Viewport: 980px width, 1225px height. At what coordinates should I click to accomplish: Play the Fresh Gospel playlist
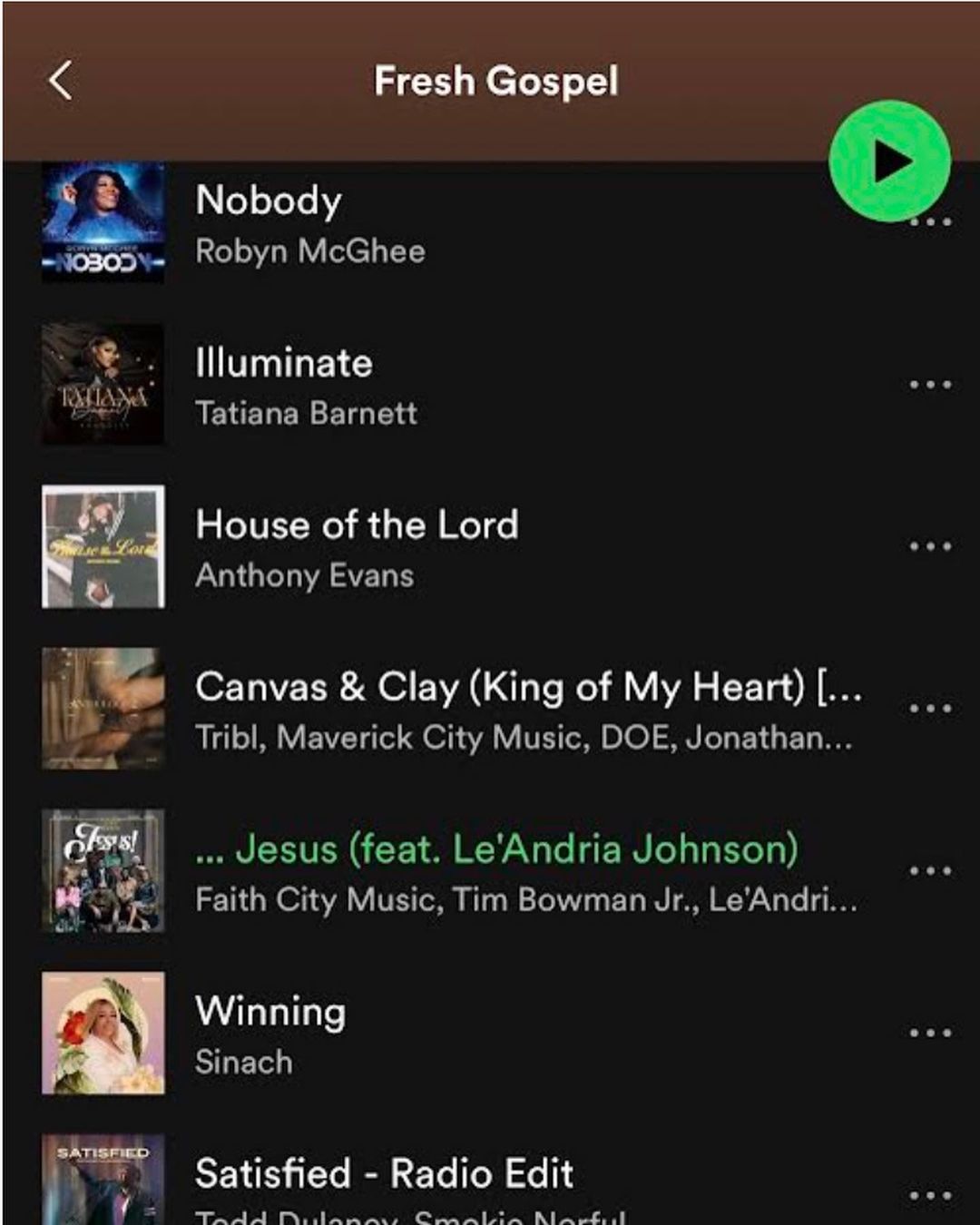click(x=888, y=162)
